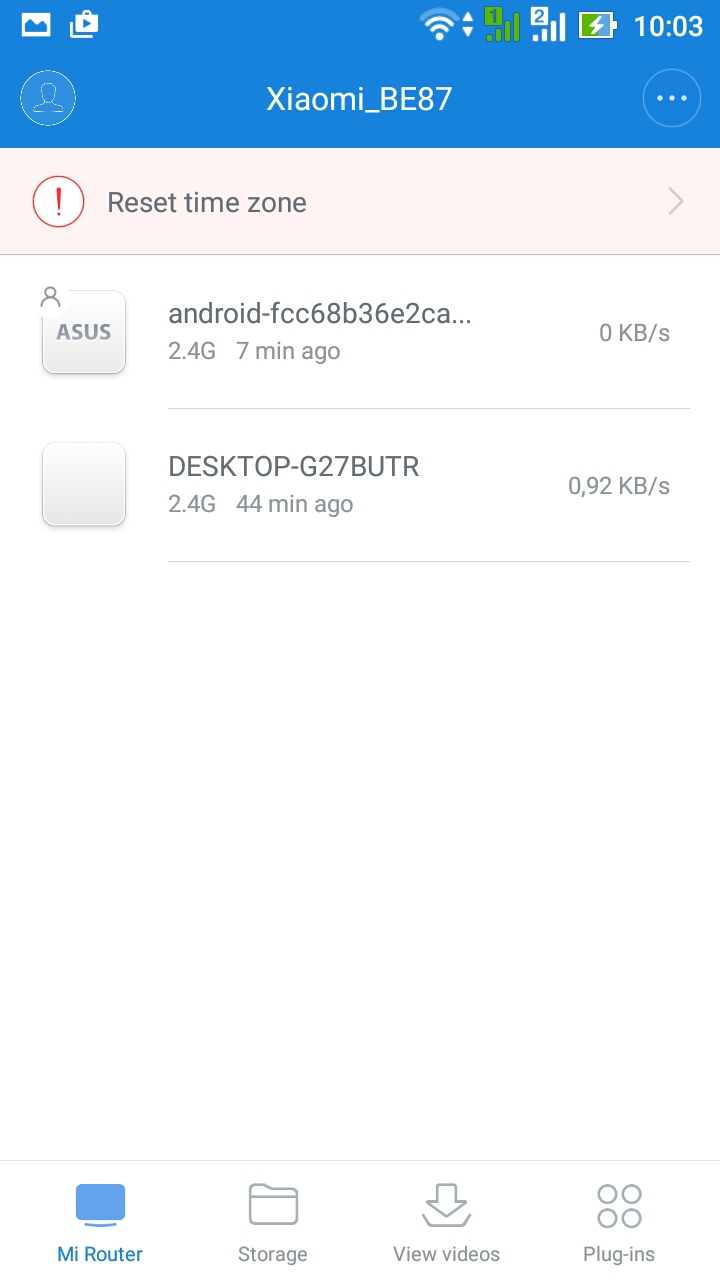Viewport: 720px width, 1280px height.
Task: Open the three-dot more options menu
Action: [x=671, y=98]
